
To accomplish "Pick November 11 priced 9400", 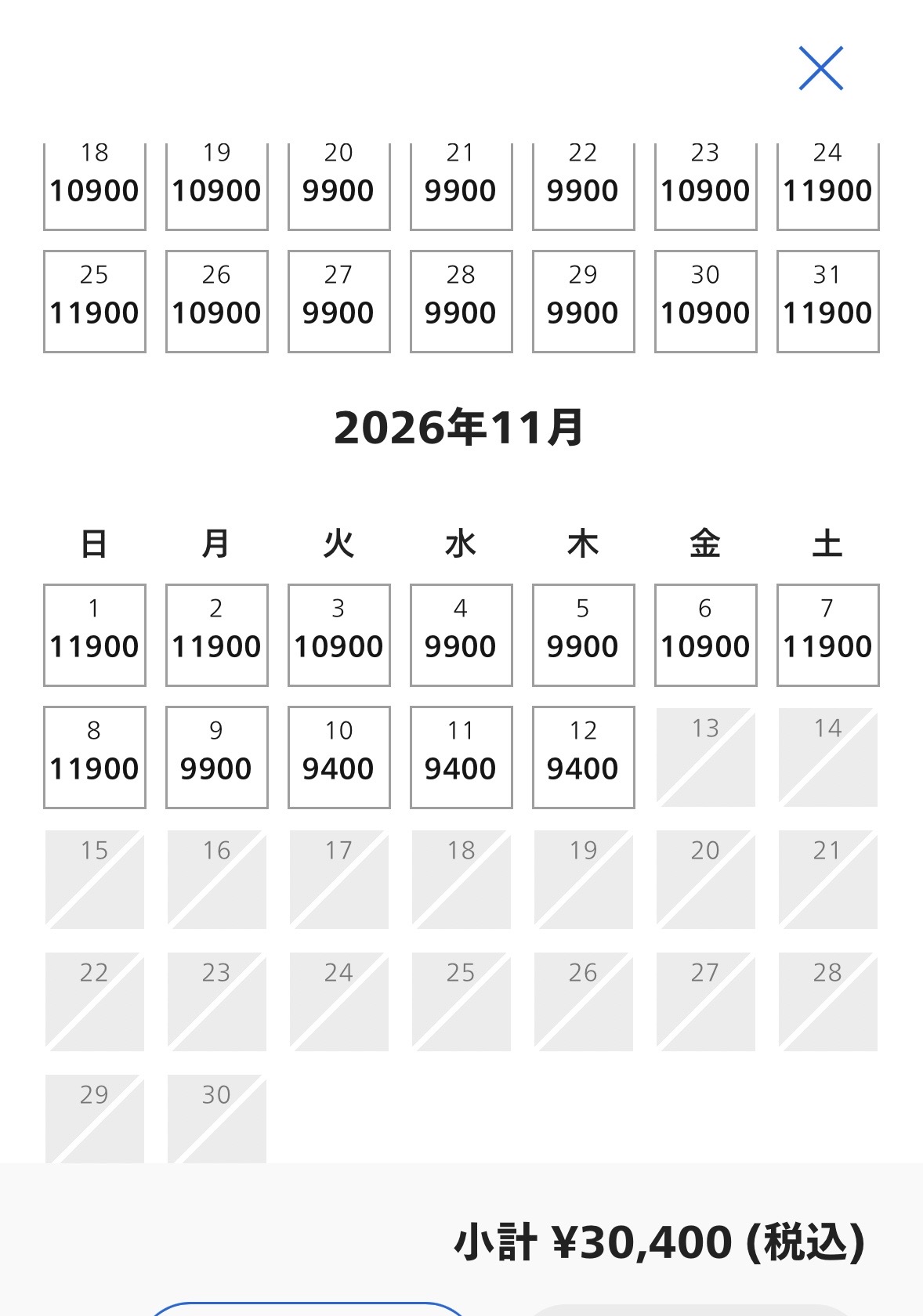I will pos(461,757).
